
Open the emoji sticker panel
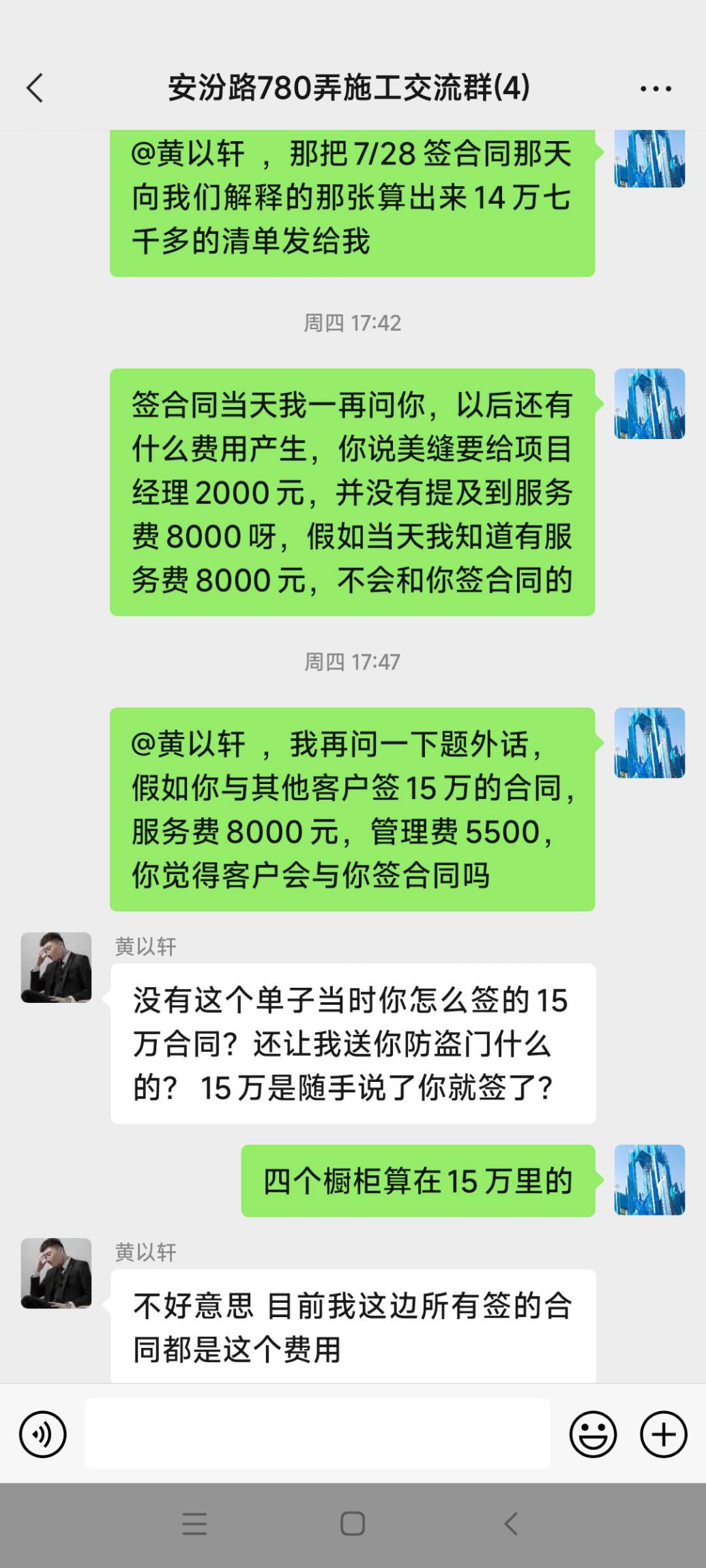point(593,1434)
